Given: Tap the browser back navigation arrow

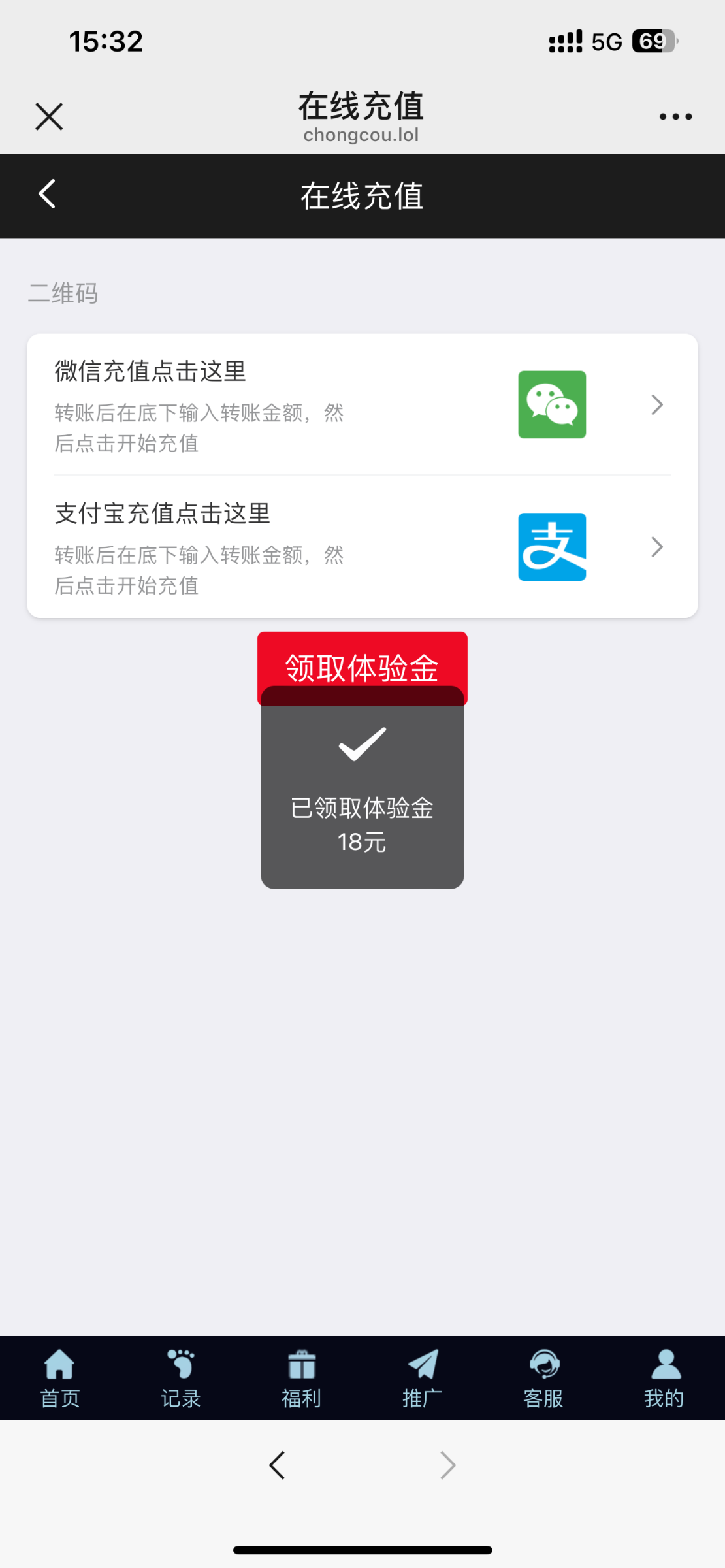Looking at the screenshot, I should [x=277, y=1465].
